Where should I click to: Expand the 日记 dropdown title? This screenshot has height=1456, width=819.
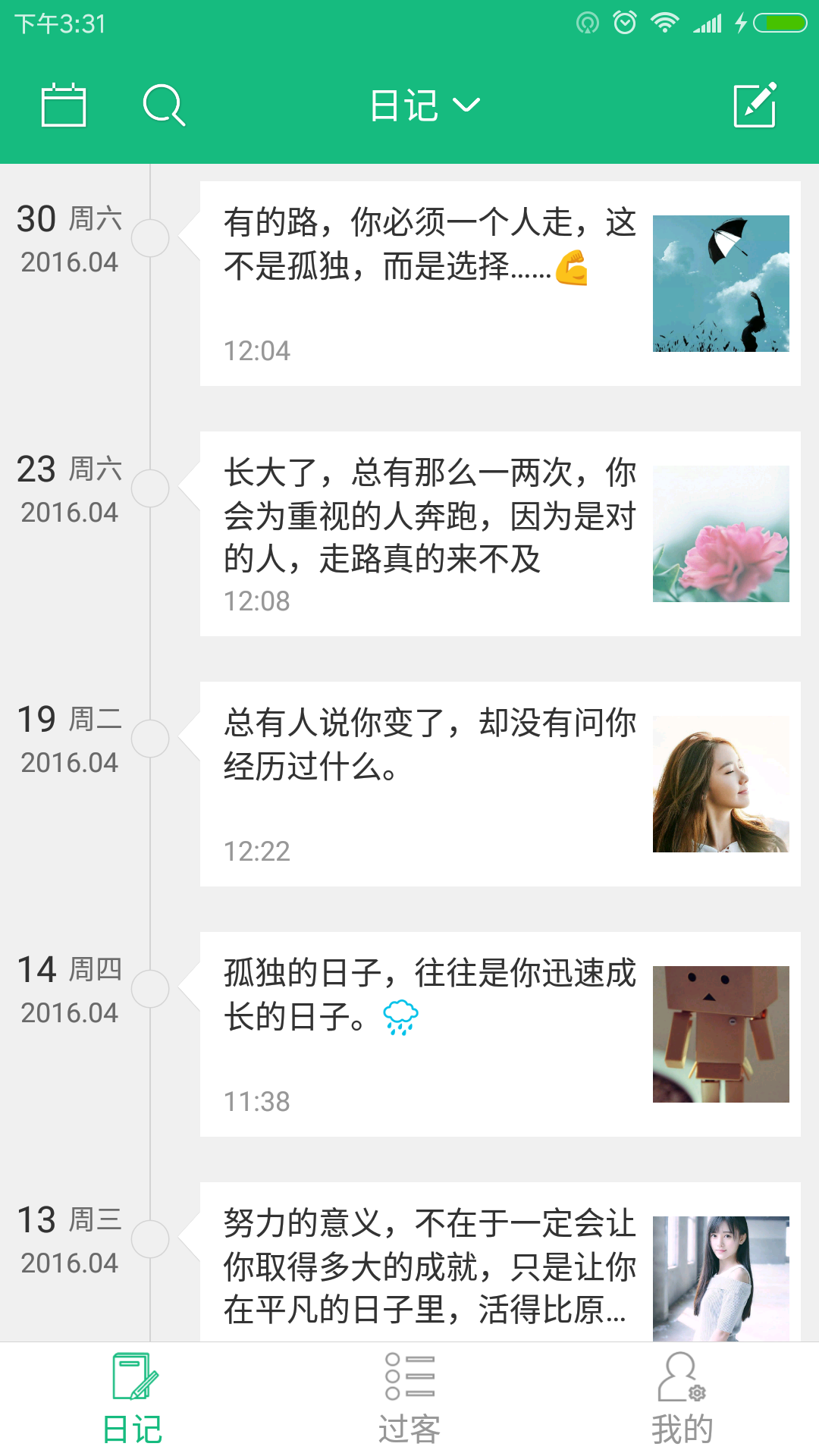tap(425, 105)
